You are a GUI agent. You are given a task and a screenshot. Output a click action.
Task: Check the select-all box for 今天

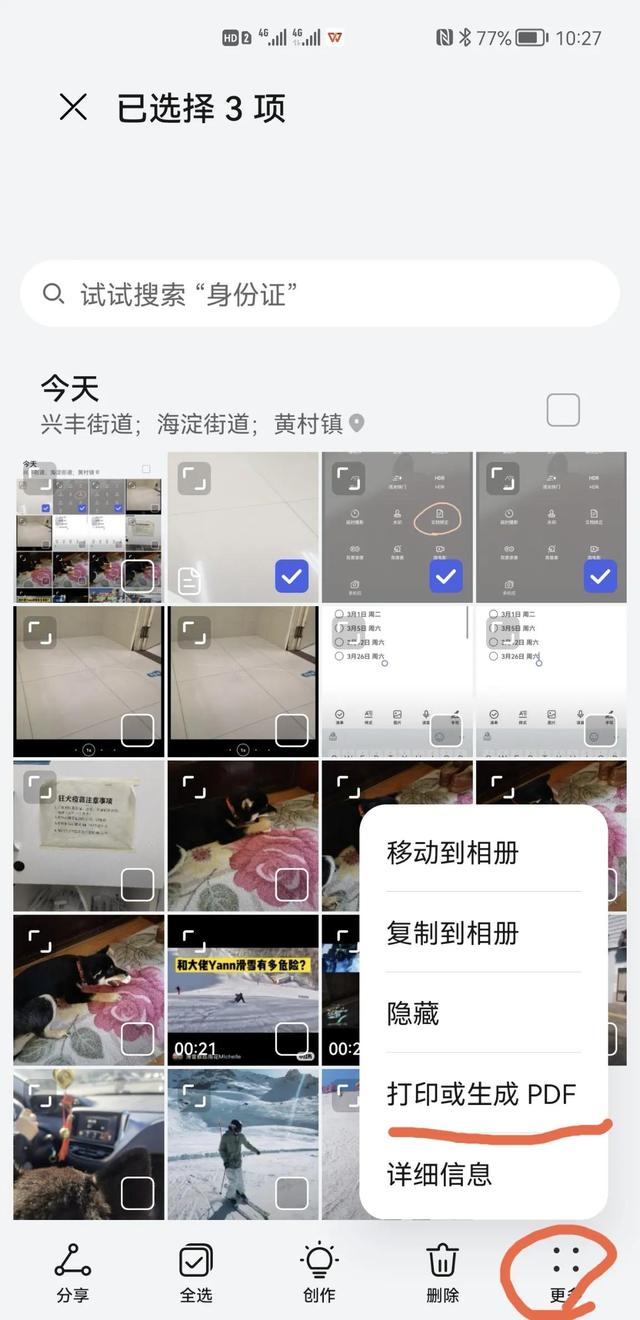563,410
